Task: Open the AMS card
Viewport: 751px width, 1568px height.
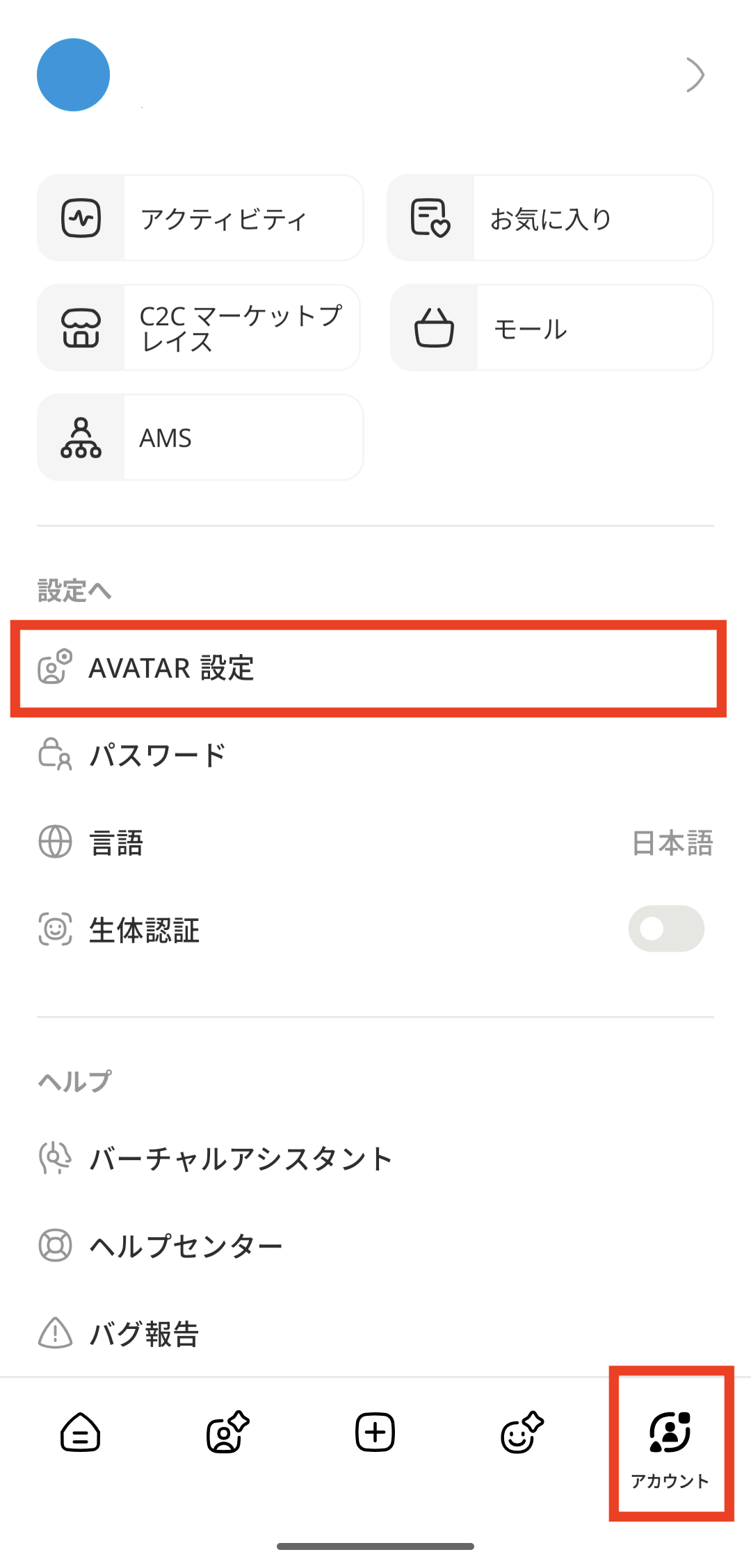Action: pos(200,437)
